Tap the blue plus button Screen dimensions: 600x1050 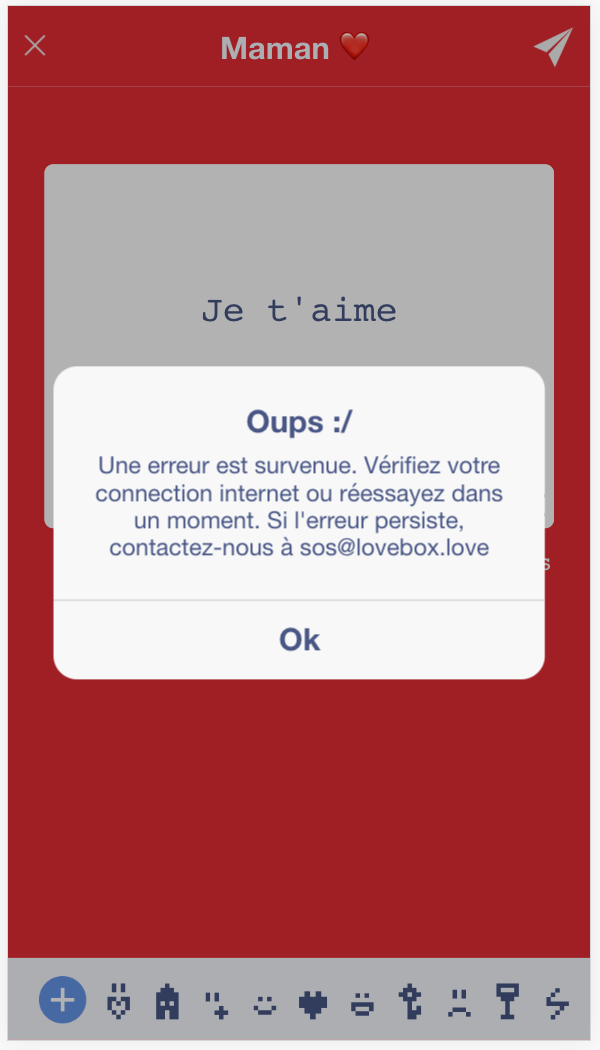[x=62, y=1000]
